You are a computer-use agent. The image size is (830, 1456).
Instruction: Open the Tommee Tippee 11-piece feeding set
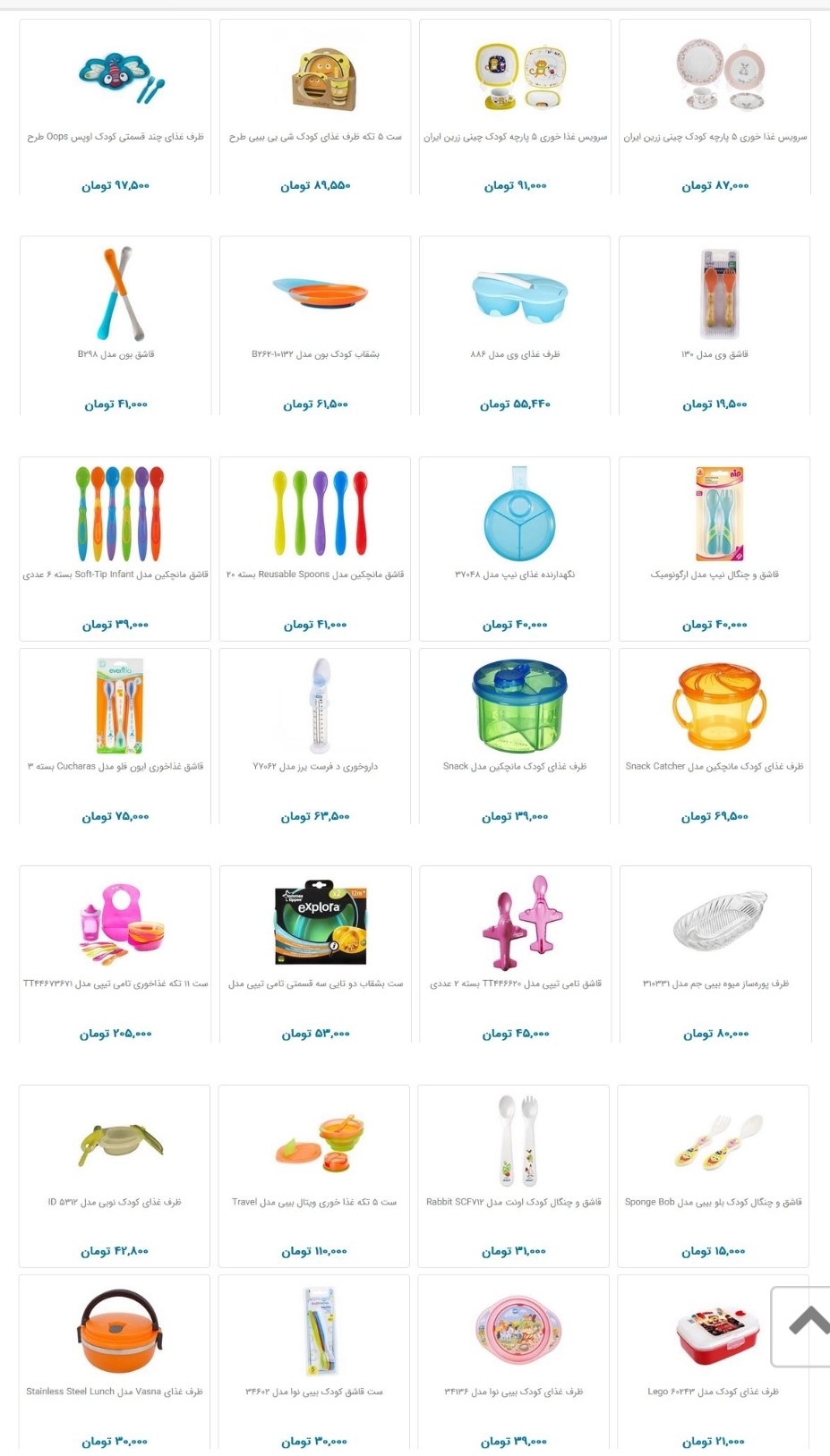(116, 983)
